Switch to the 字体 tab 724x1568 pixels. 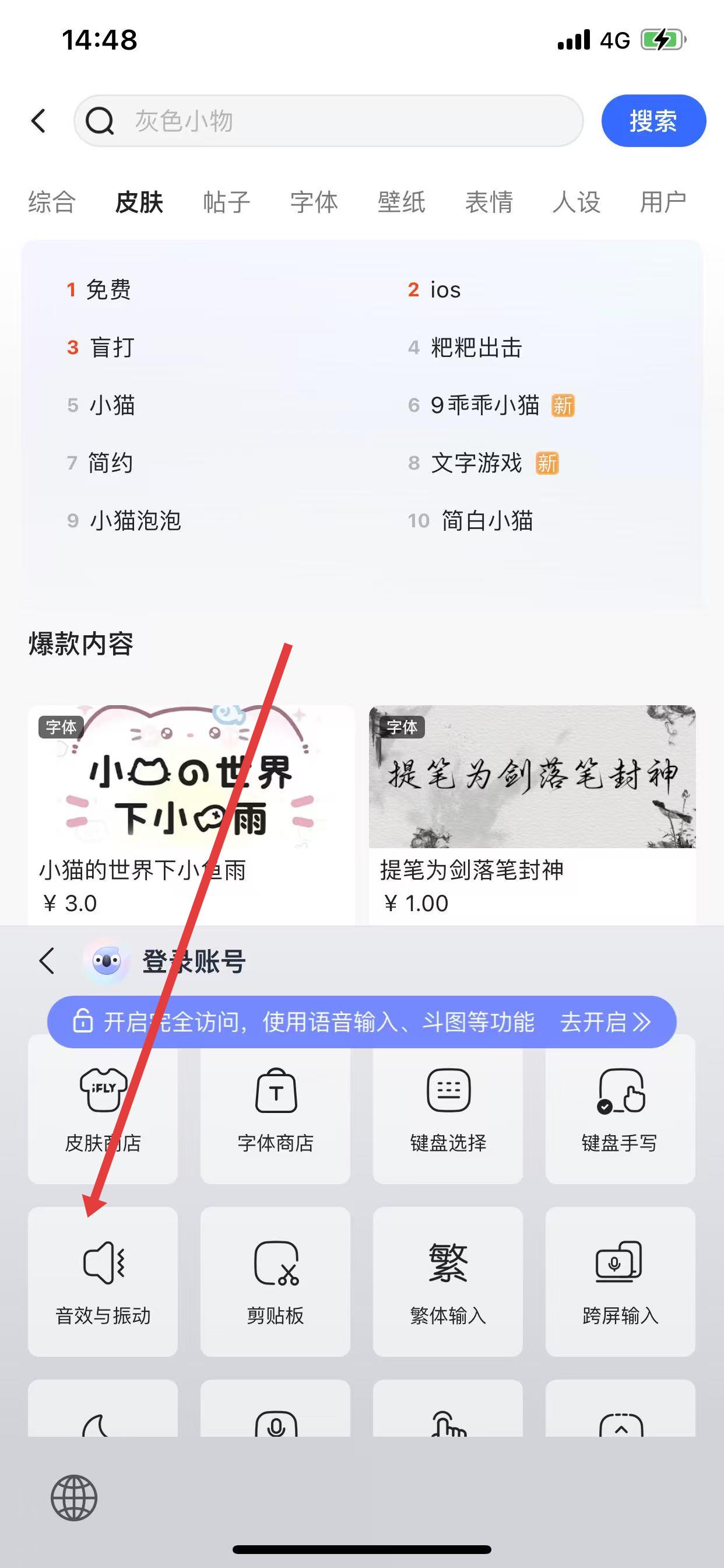(x=314, y=202)
